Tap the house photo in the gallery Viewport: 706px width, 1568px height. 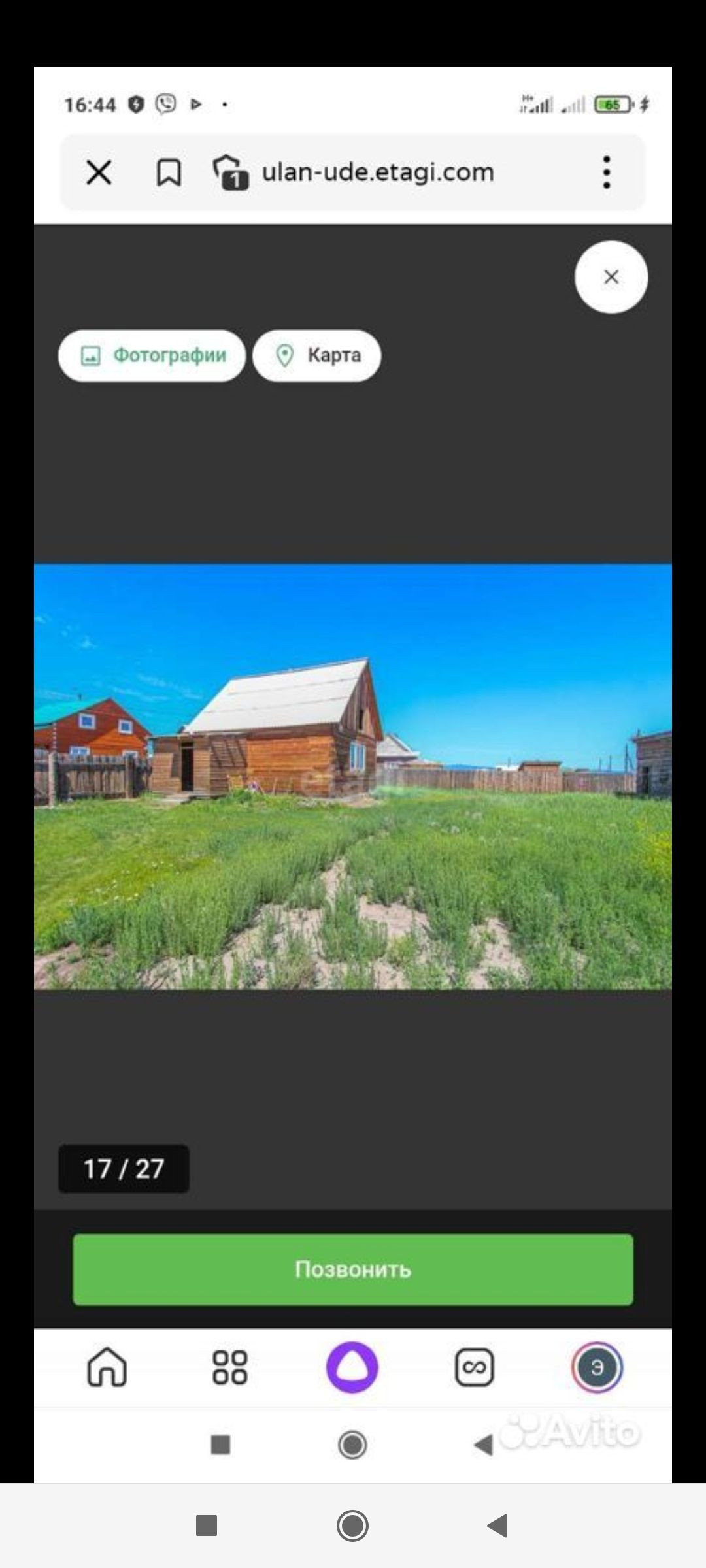coord(353,776)
